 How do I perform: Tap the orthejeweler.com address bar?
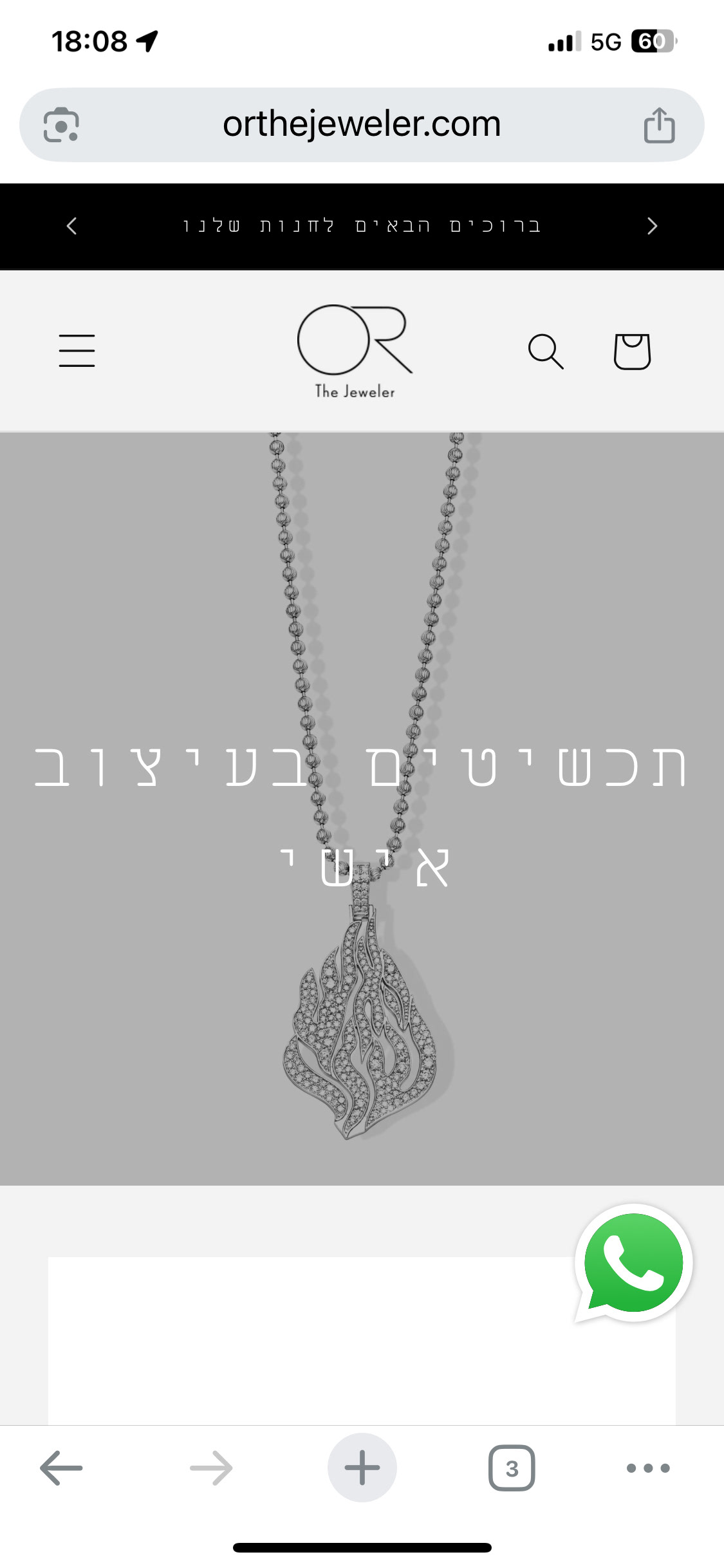362,124
